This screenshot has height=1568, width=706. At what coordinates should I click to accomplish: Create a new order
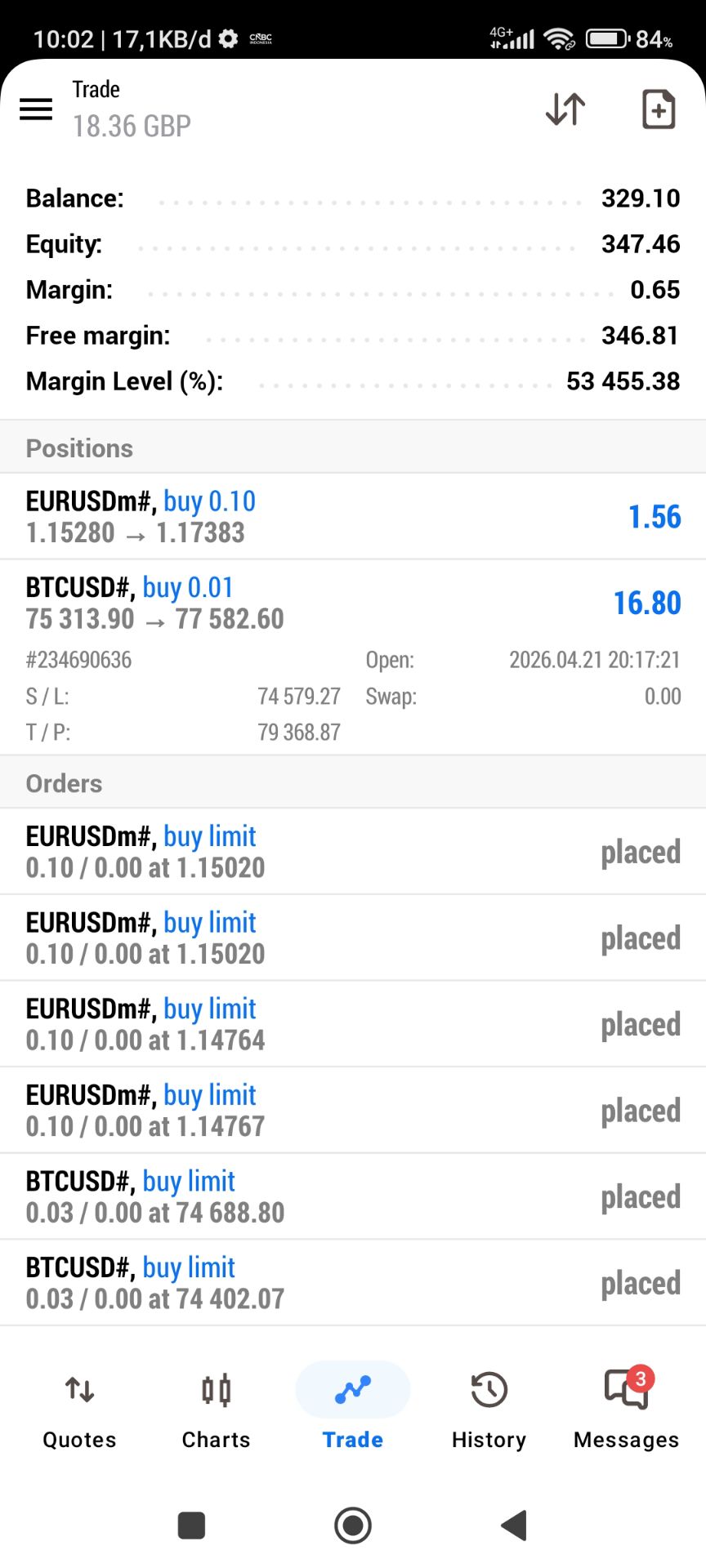point(658,109)
